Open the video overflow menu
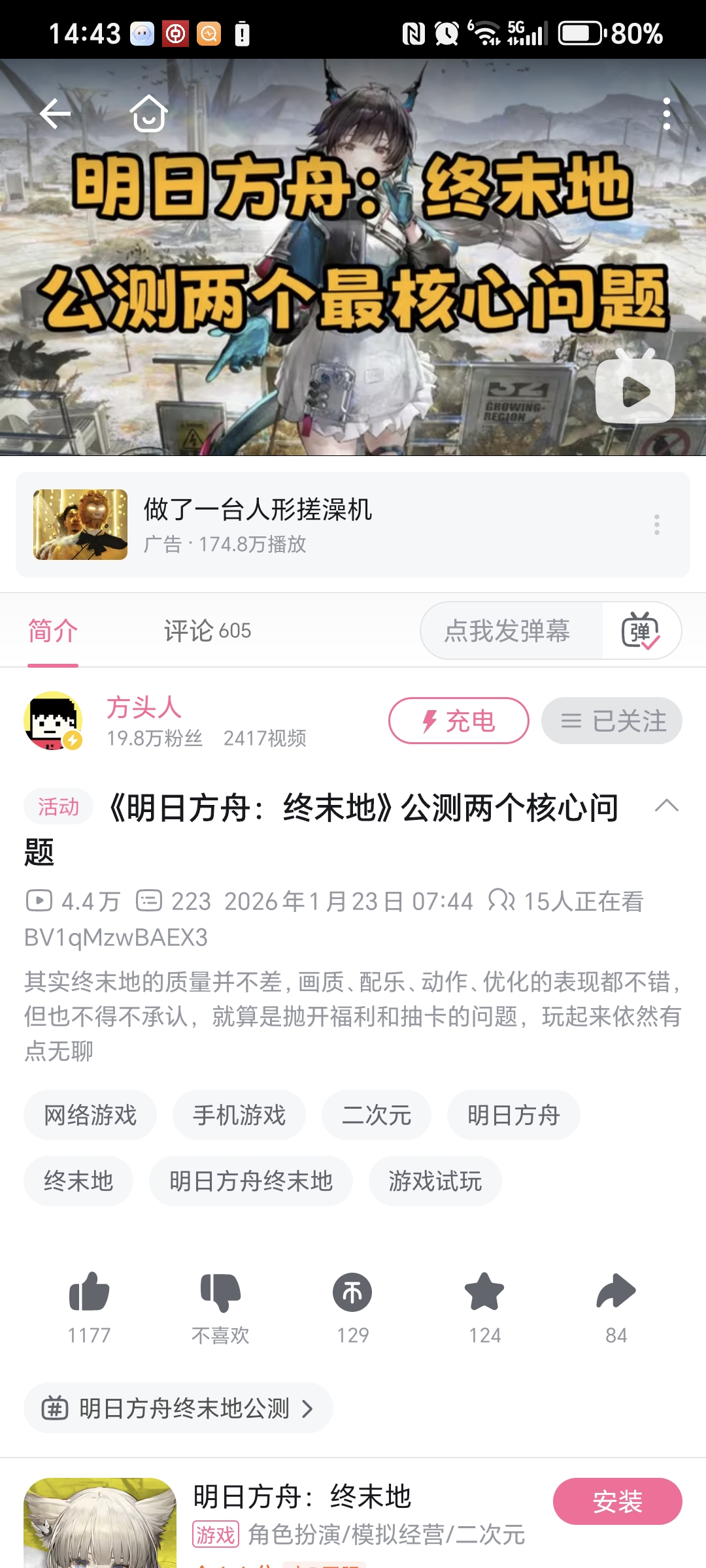The image size is (706, 1568). pyautogui.click(x=666, y=114)
